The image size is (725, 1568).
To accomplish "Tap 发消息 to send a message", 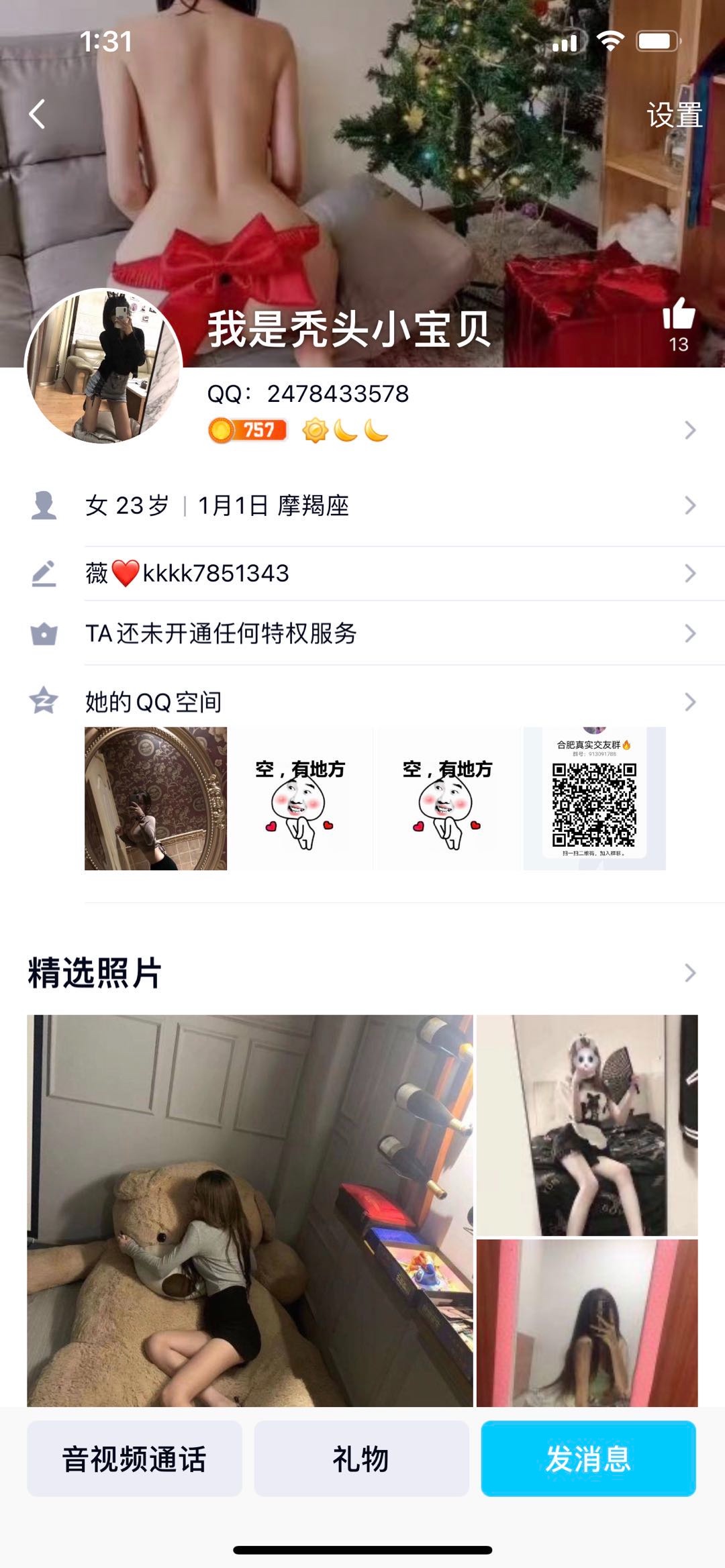I will pos(588,1459).
